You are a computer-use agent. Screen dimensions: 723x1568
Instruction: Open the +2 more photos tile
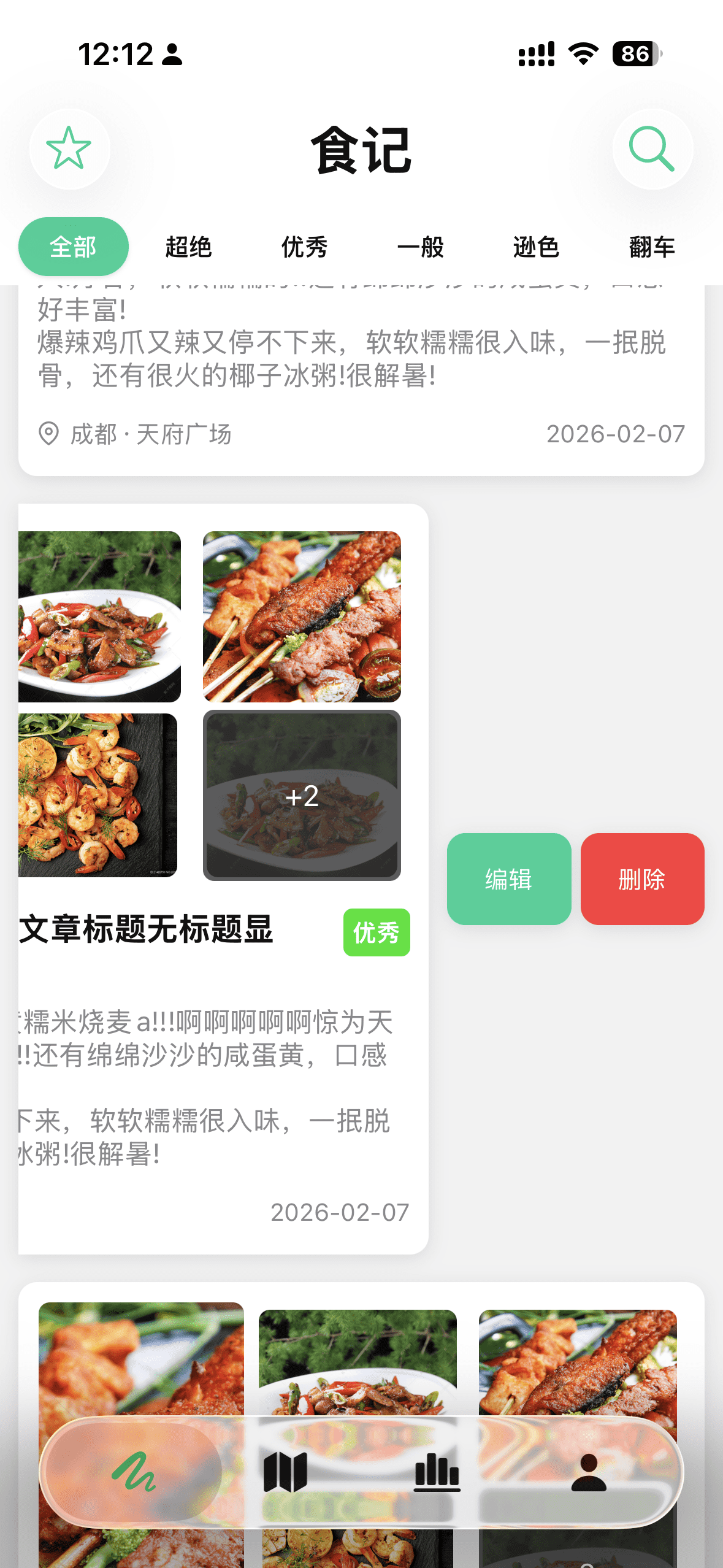(302, 795)
